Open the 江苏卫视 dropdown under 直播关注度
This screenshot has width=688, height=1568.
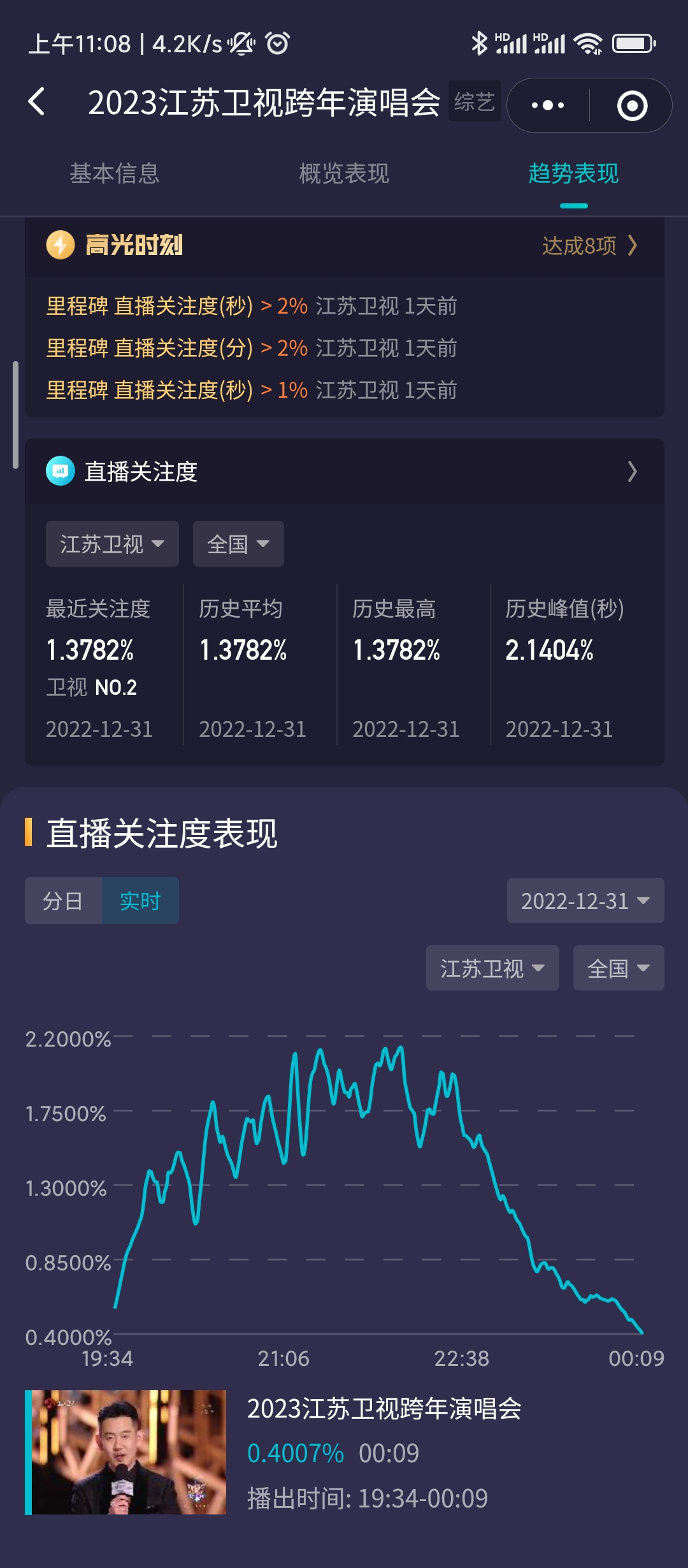click(112, 544)
